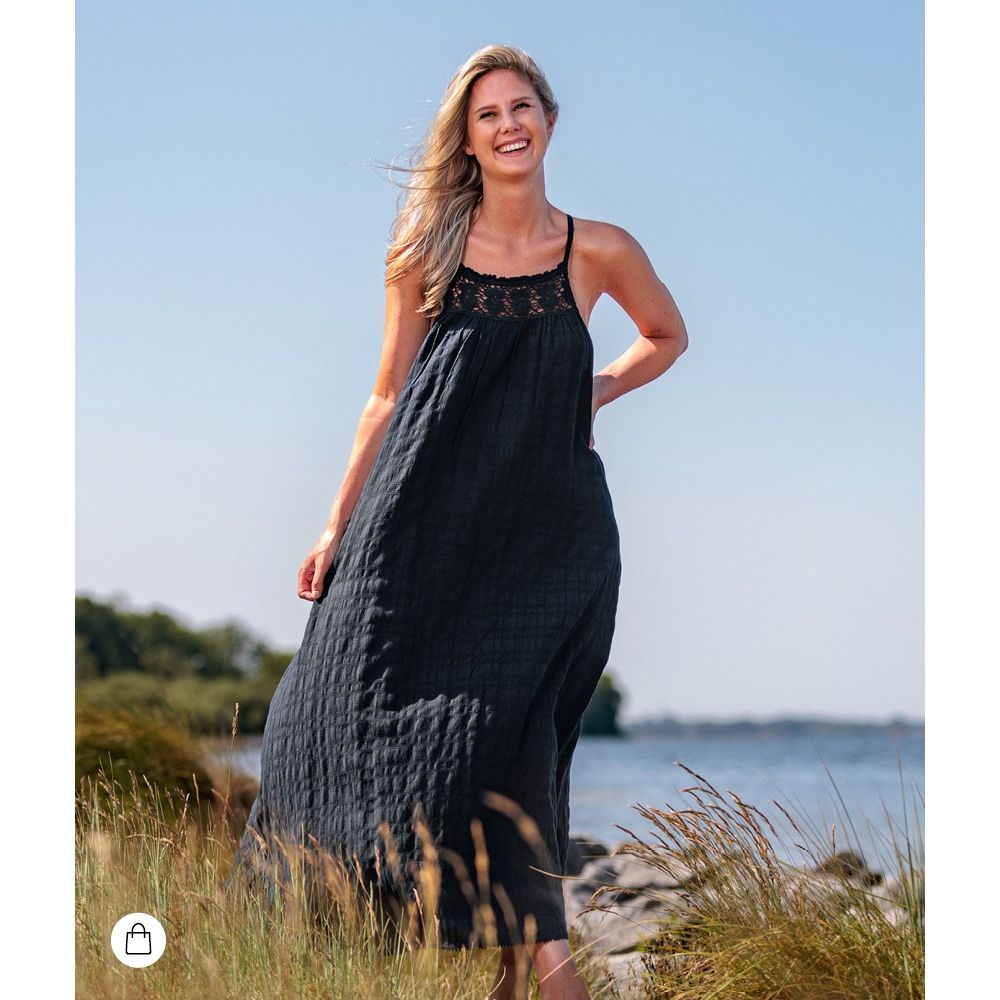Tap the shopping bag icon on the photo

click(138, 939)
